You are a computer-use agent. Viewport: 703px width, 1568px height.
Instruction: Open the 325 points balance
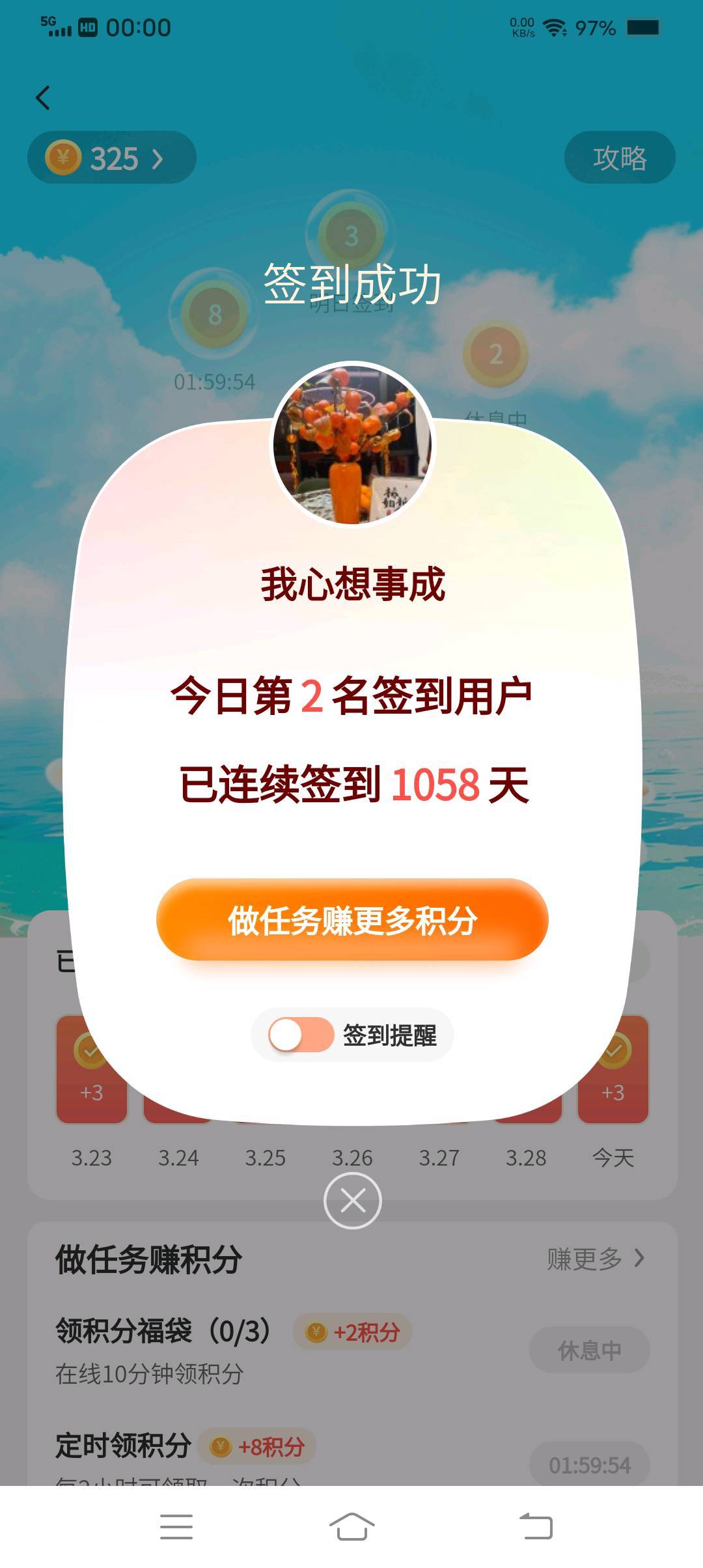(x=111, y=158)
